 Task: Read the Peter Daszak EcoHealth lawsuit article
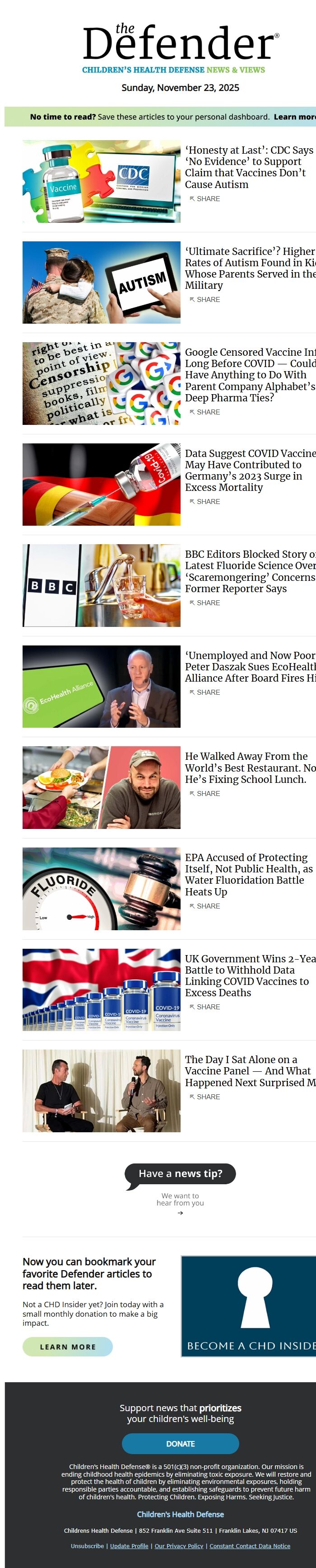250,667
